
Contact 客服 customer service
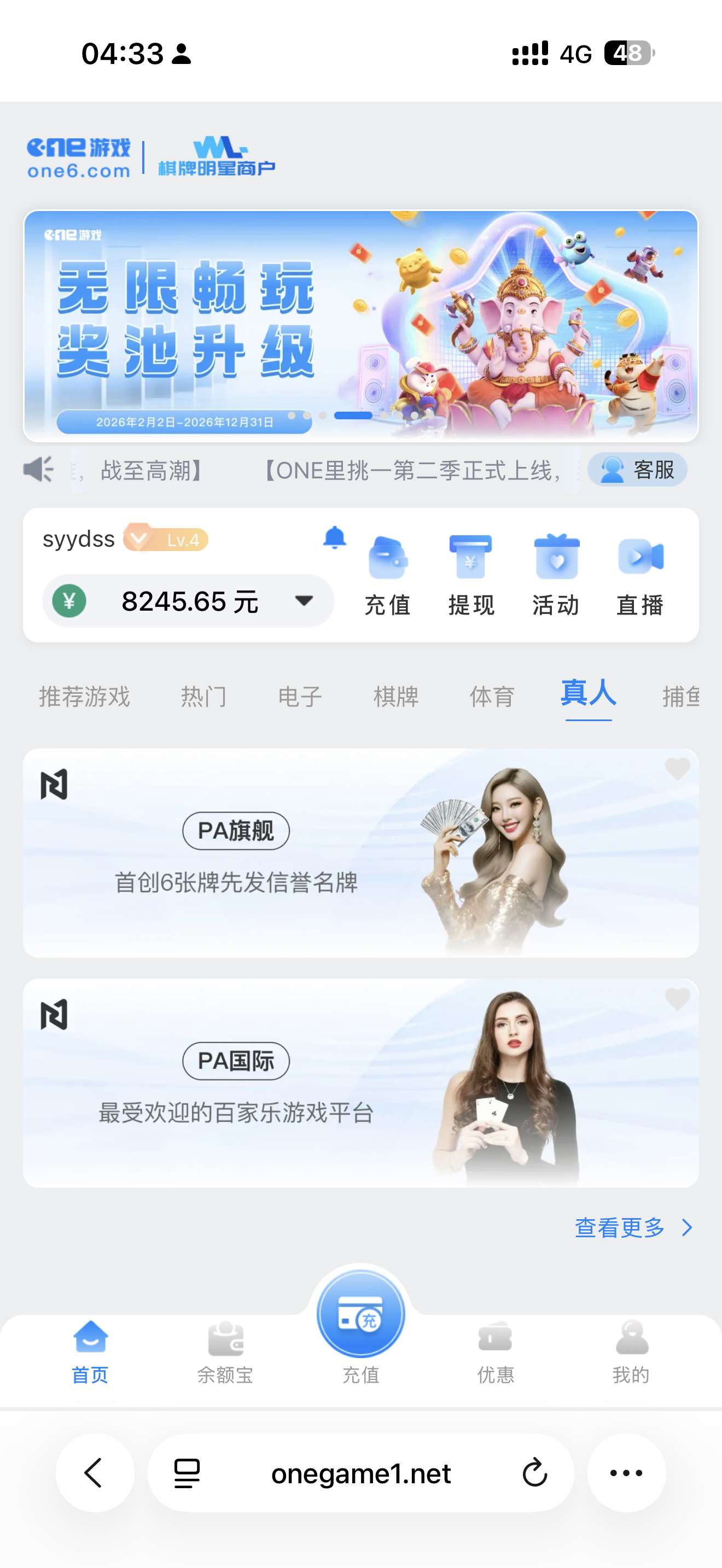tap(637, 470)
